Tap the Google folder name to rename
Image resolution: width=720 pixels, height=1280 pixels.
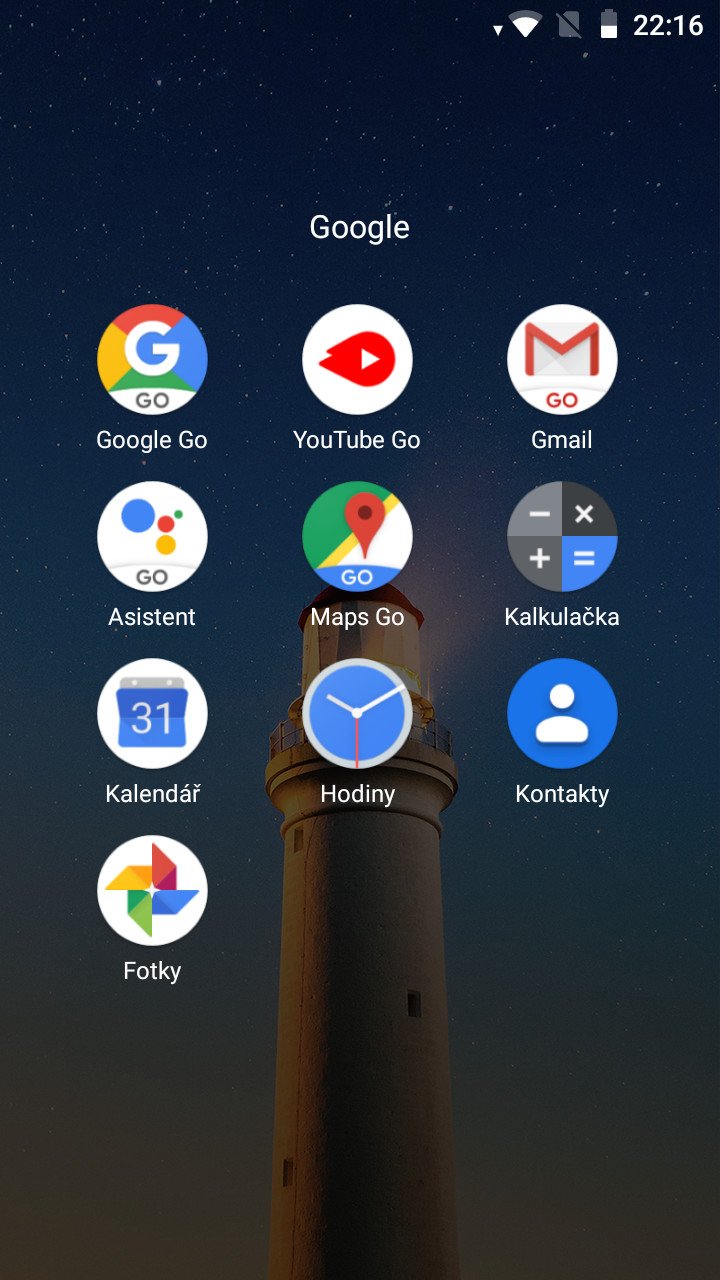[359, 227]
